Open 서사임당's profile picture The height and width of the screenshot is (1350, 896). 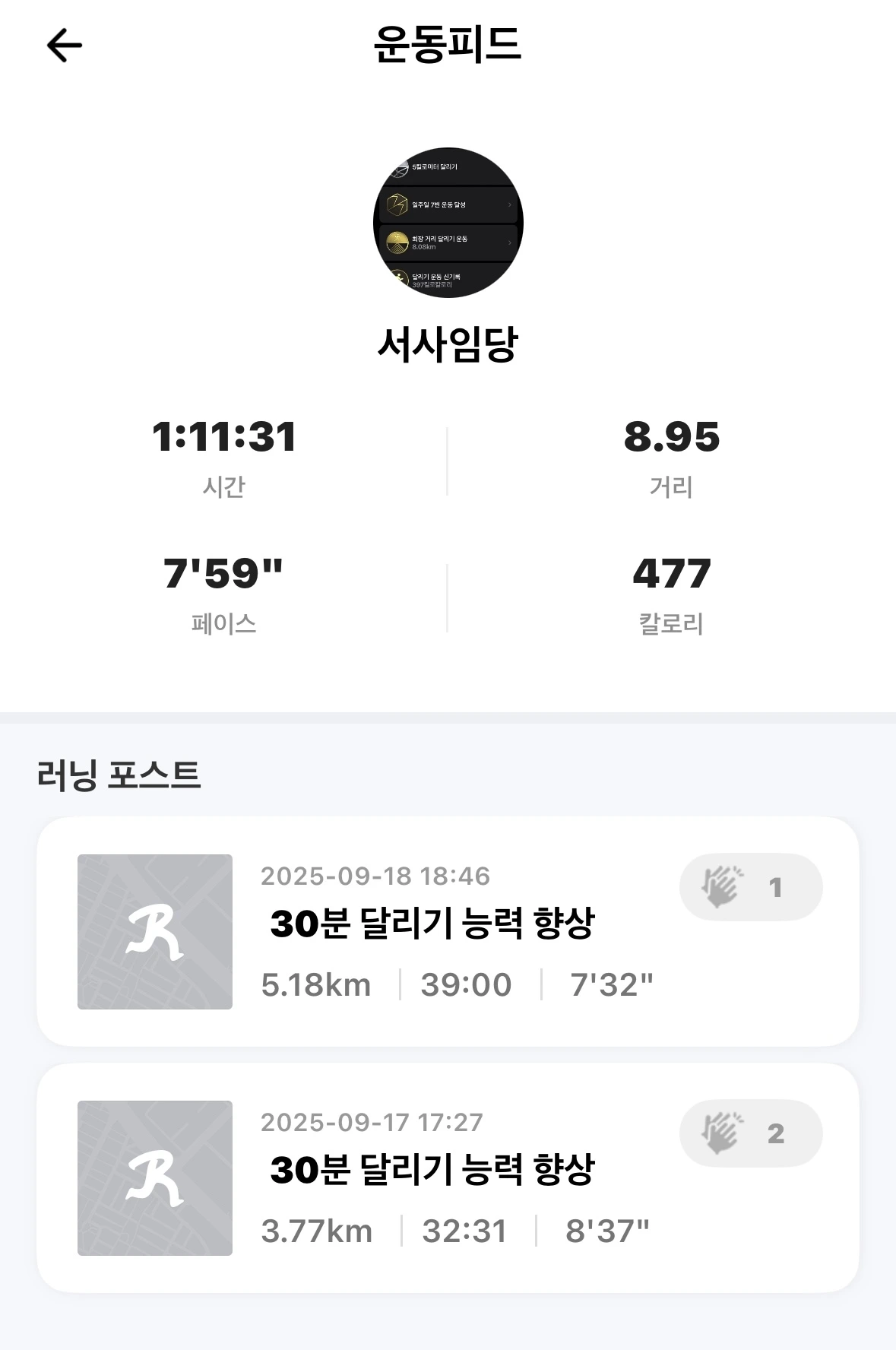(448, 223)
